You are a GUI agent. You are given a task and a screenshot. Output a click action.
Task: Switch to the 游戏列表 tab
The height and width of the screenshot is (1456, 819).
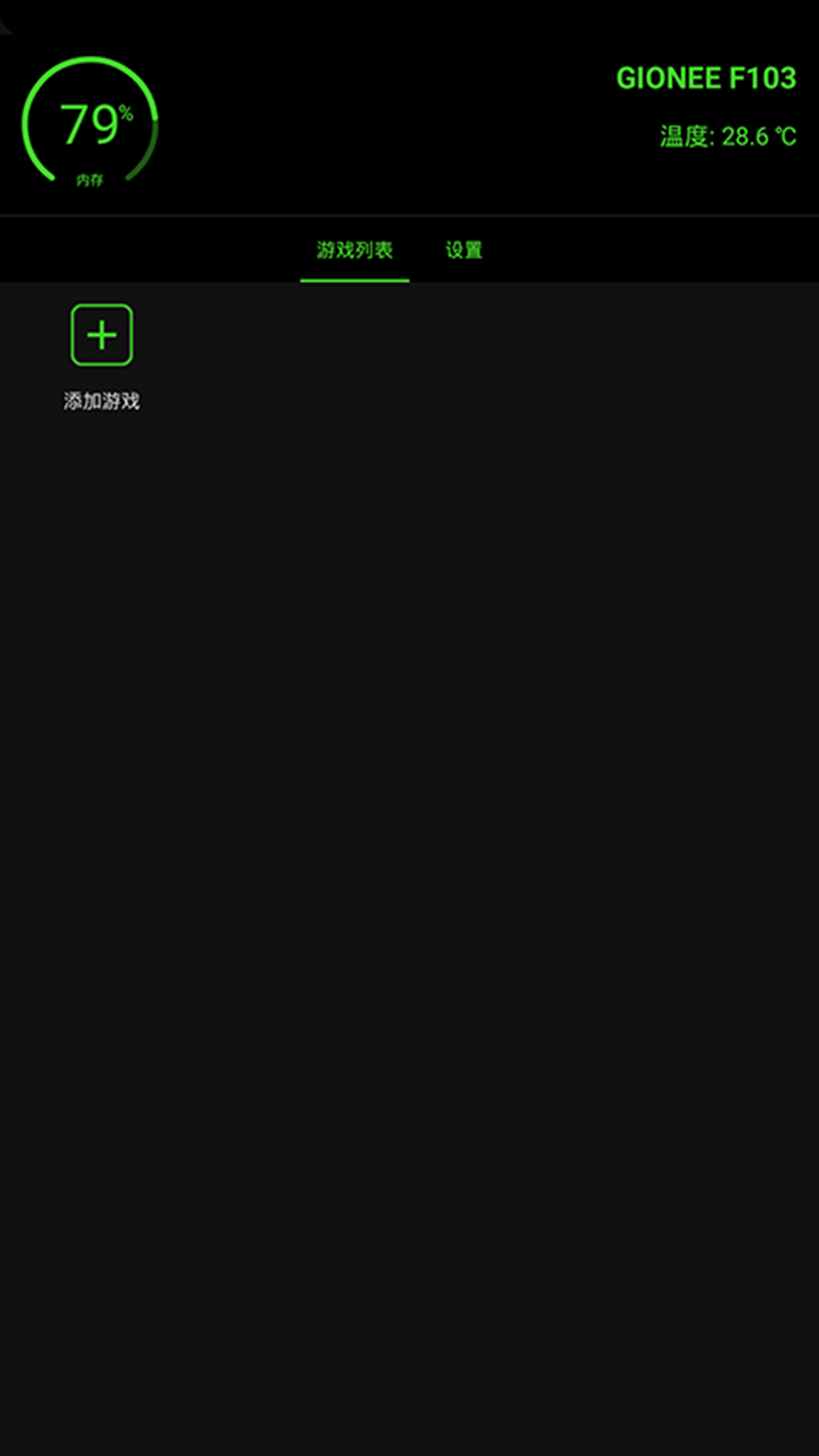point(354,250)
